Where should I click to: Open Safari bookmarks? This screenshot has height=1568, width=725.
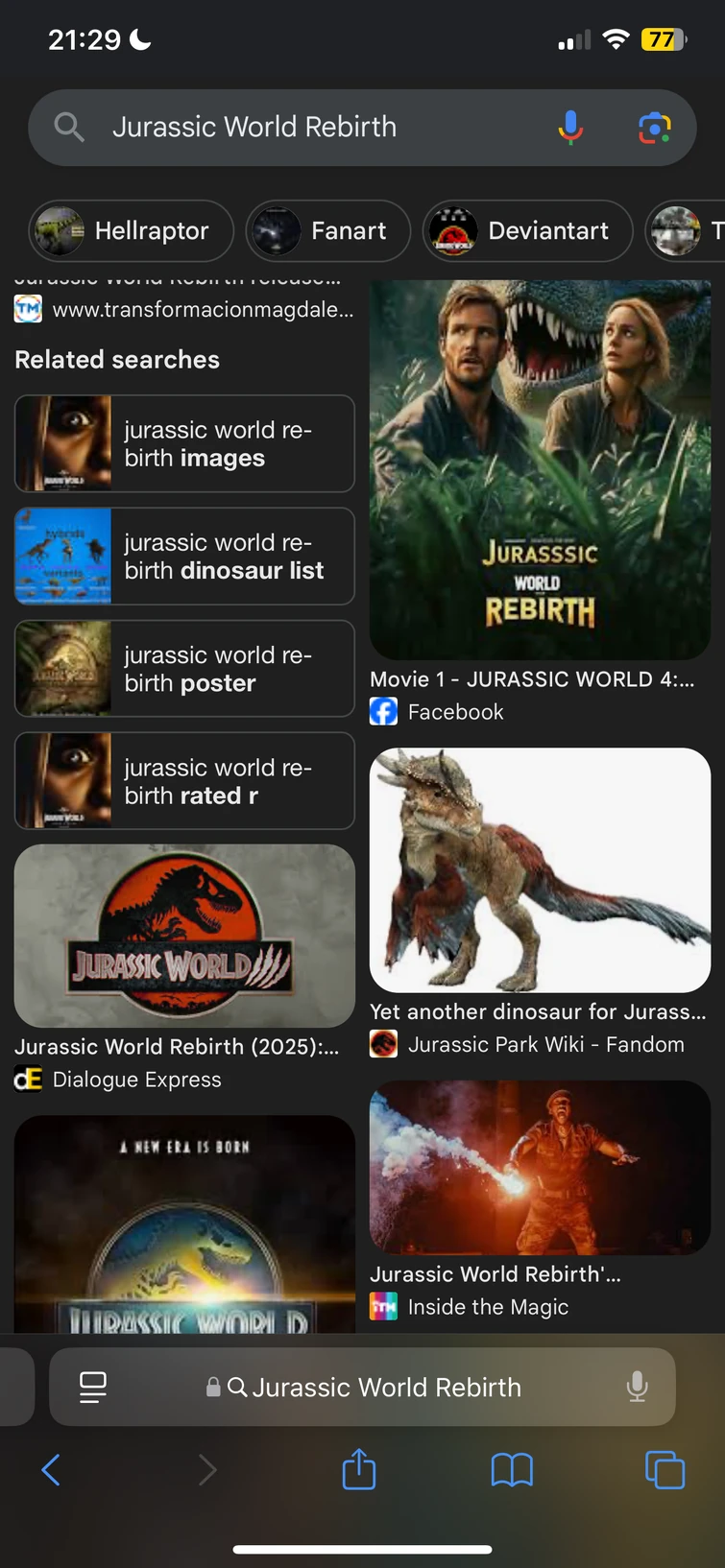512,1469
